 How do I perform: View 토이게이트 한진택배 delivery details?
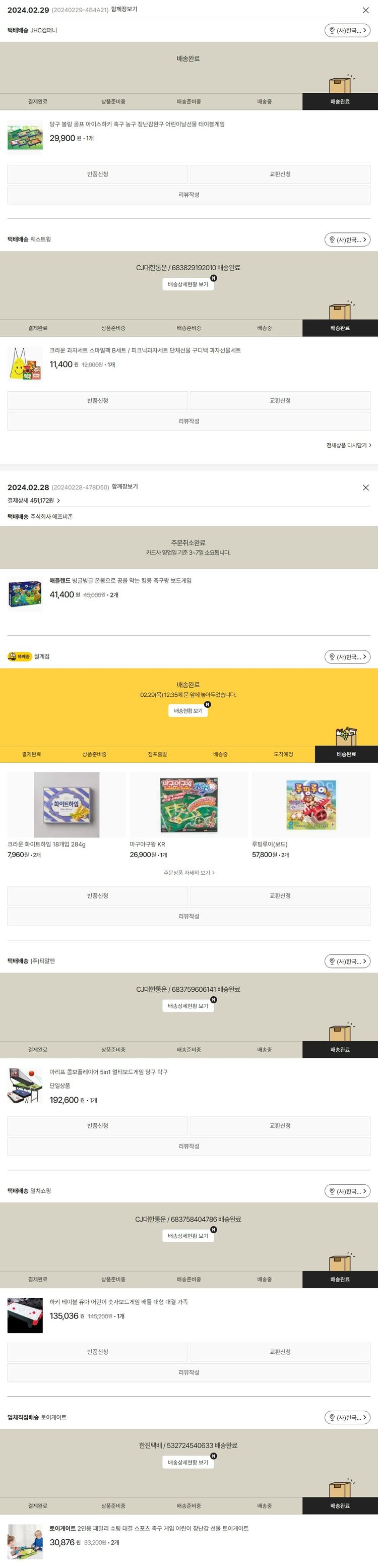(x=188, y=1462)
